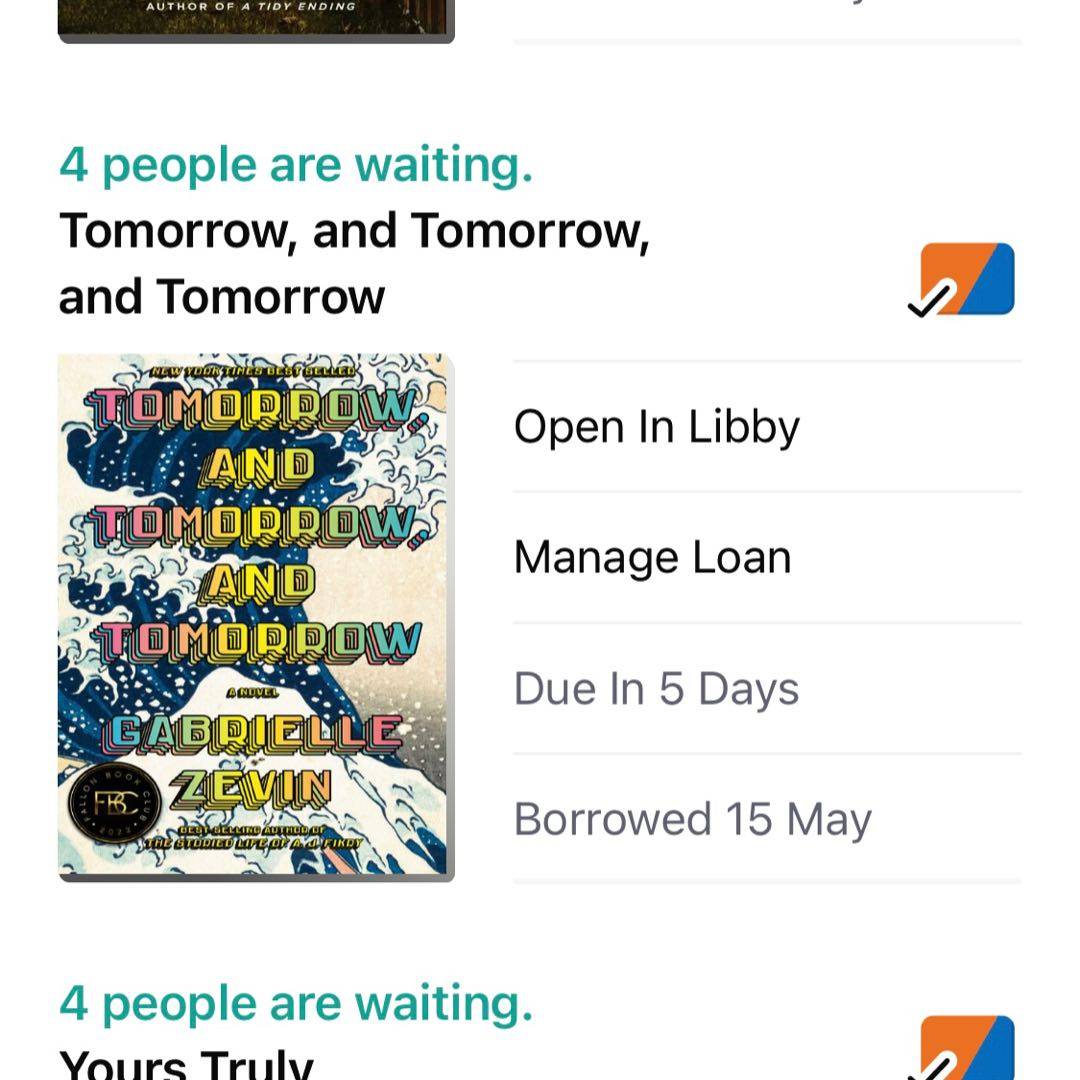Select Manage Loan for Tomorrow book
The height and width of the screenshot is (1080, 1080).
(652, 557)
